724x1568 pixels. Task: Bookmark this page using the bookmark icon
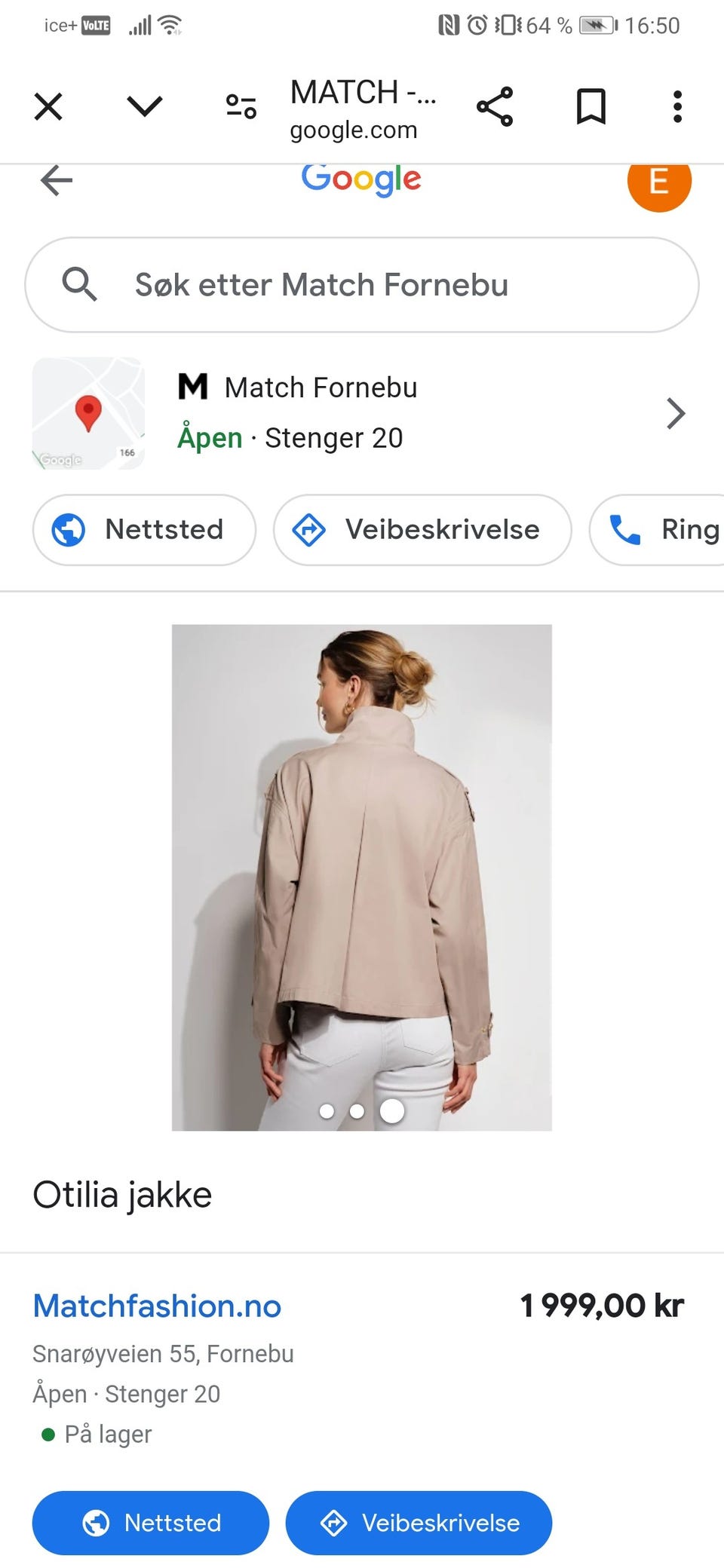(591, 106)
